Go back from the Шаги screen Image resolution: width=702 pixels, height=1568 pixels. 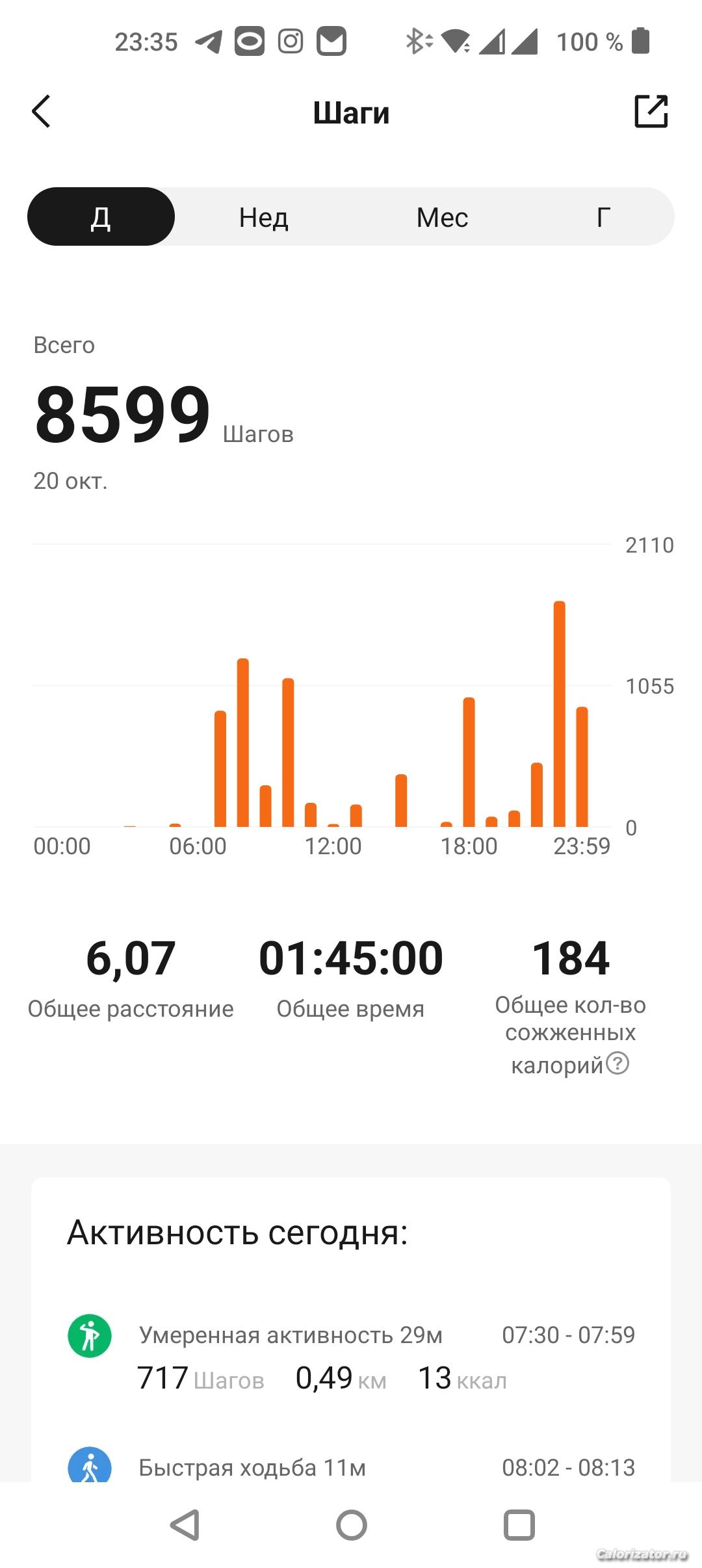pyautogui.click(x=41, y=112)
